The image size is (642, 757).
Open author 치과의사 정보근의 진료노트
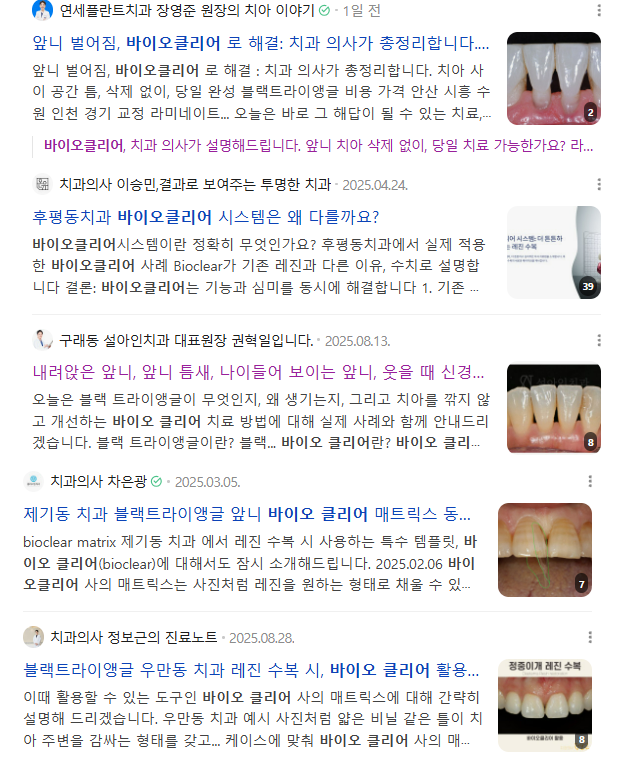(x=136, y=636)
